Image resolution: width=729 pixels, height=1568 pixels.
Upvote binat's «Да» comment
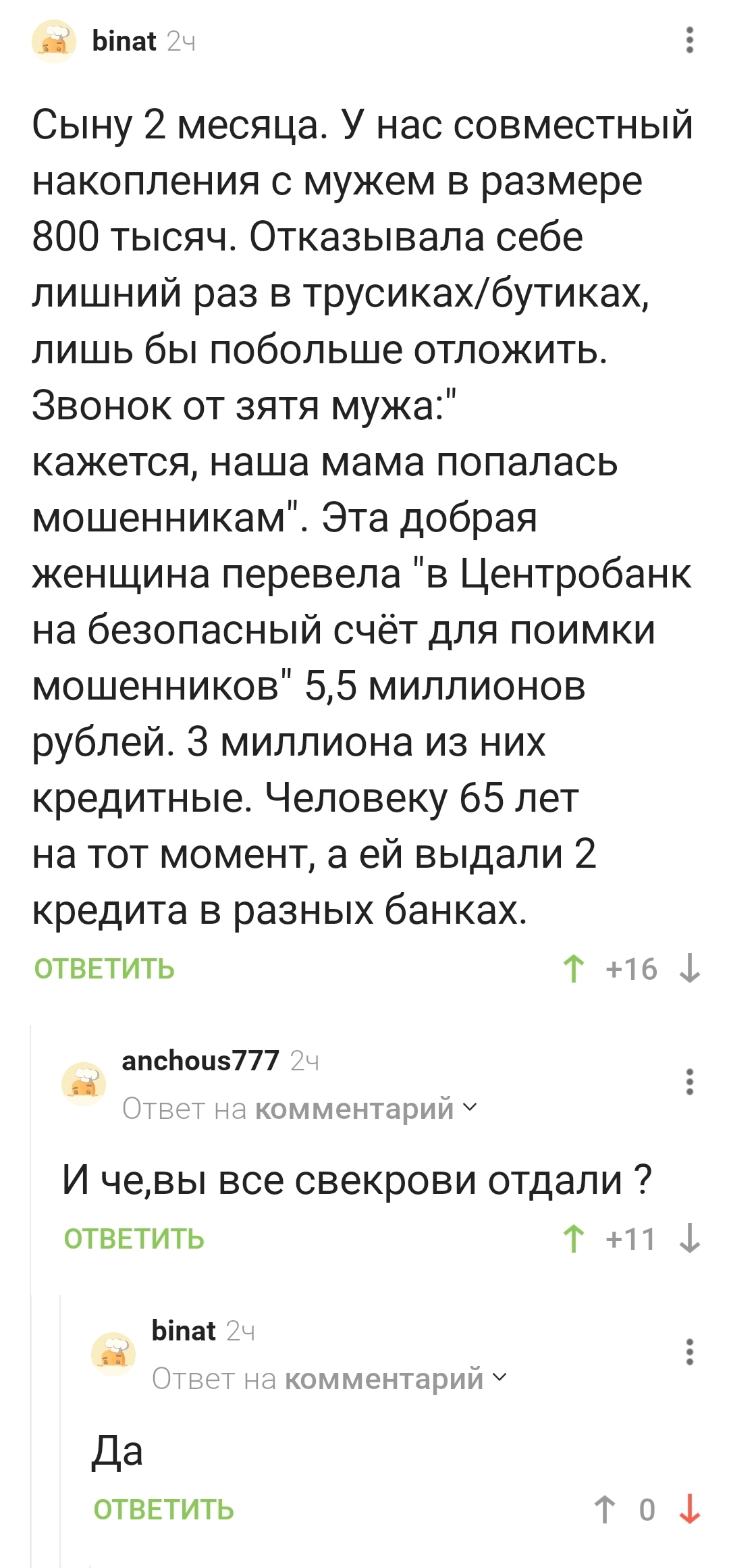coord(604,1509)
